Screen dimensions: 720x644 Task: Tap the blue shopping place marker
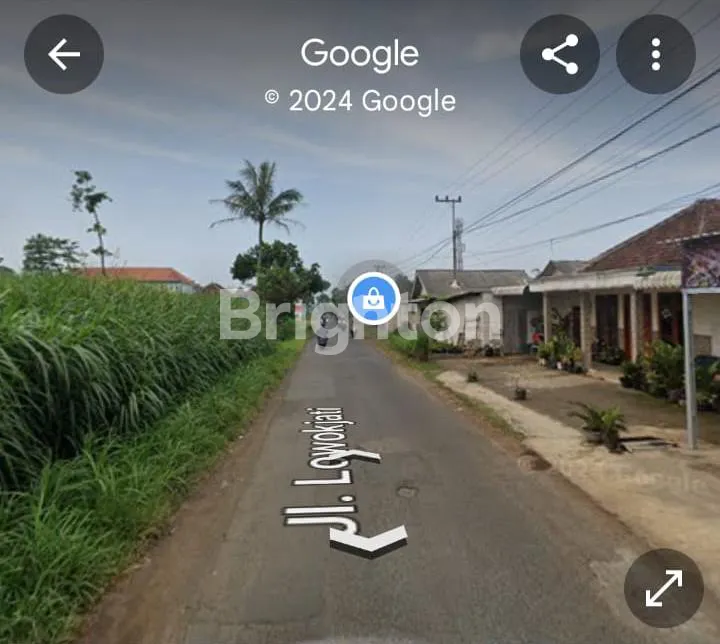374,298
